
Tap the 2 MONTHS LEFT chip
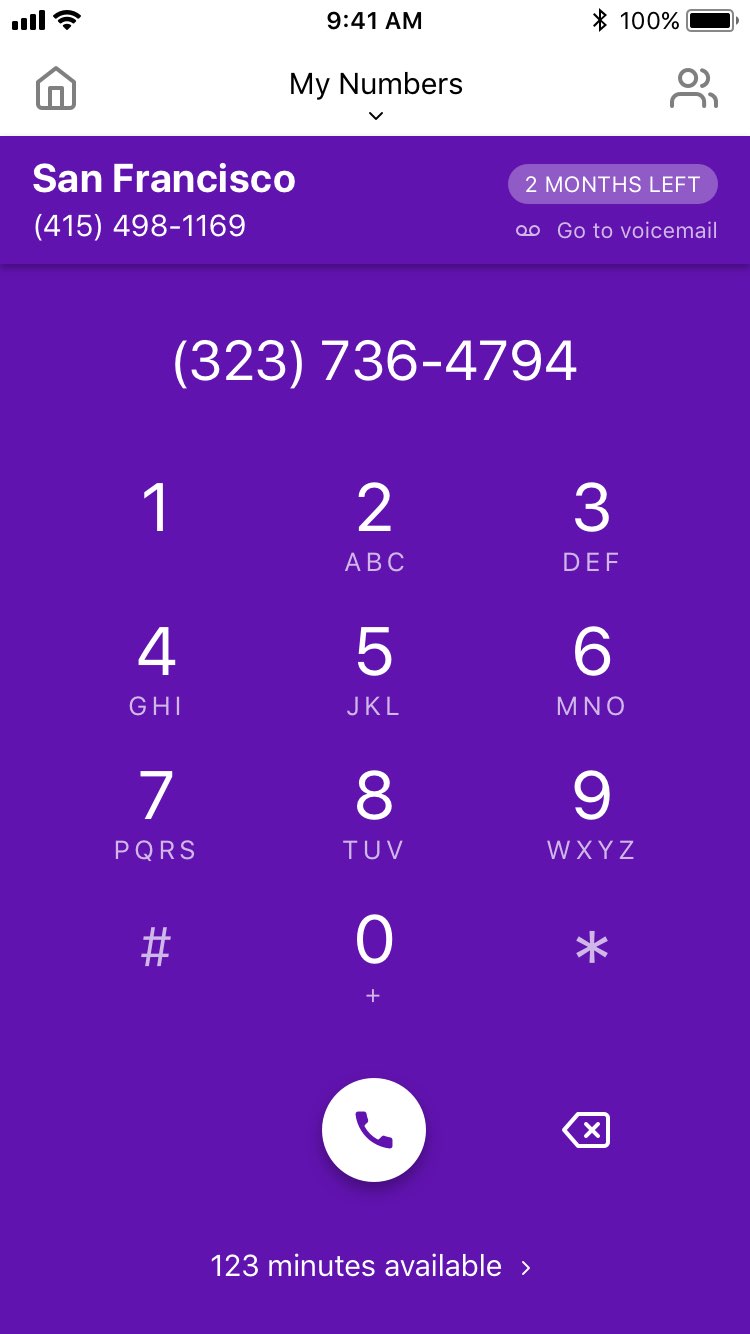click(612, 184)
